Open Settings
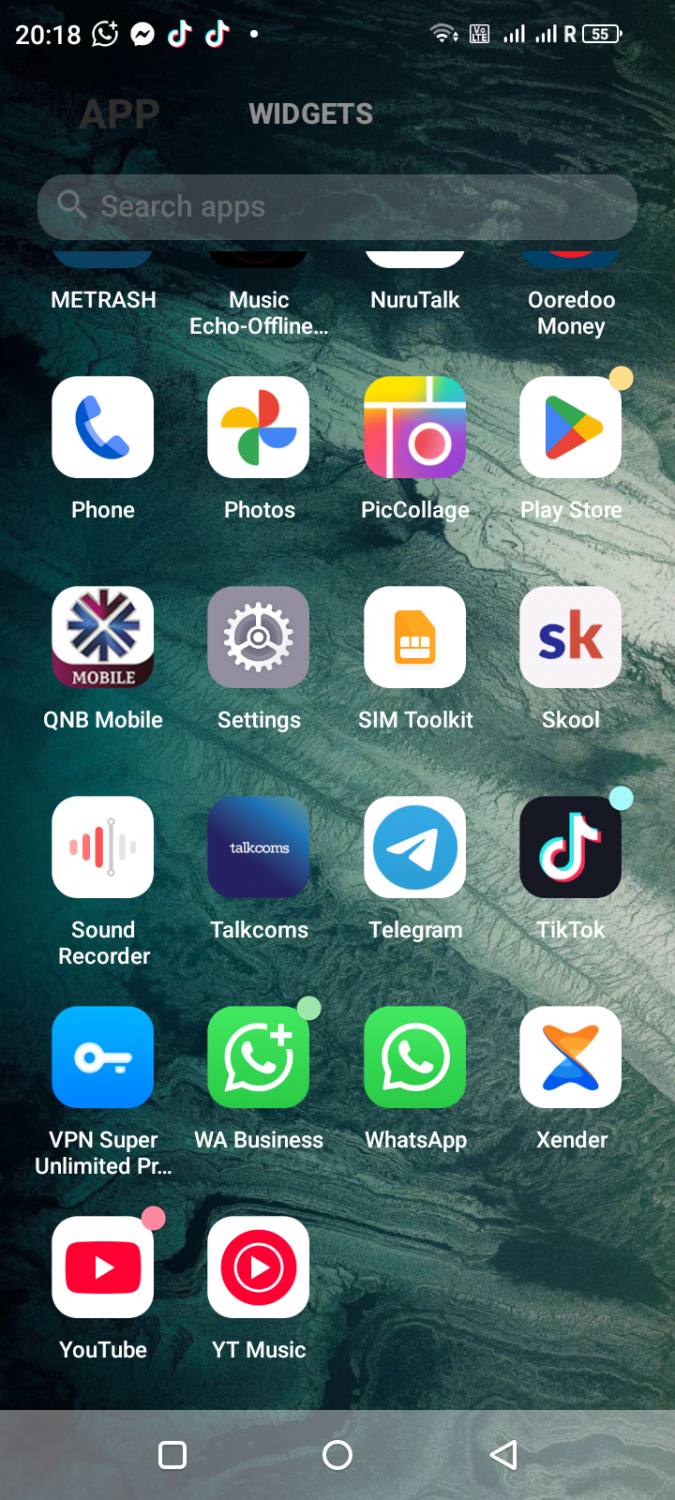This screenshot has width=675, height=1500. (259, 638)
